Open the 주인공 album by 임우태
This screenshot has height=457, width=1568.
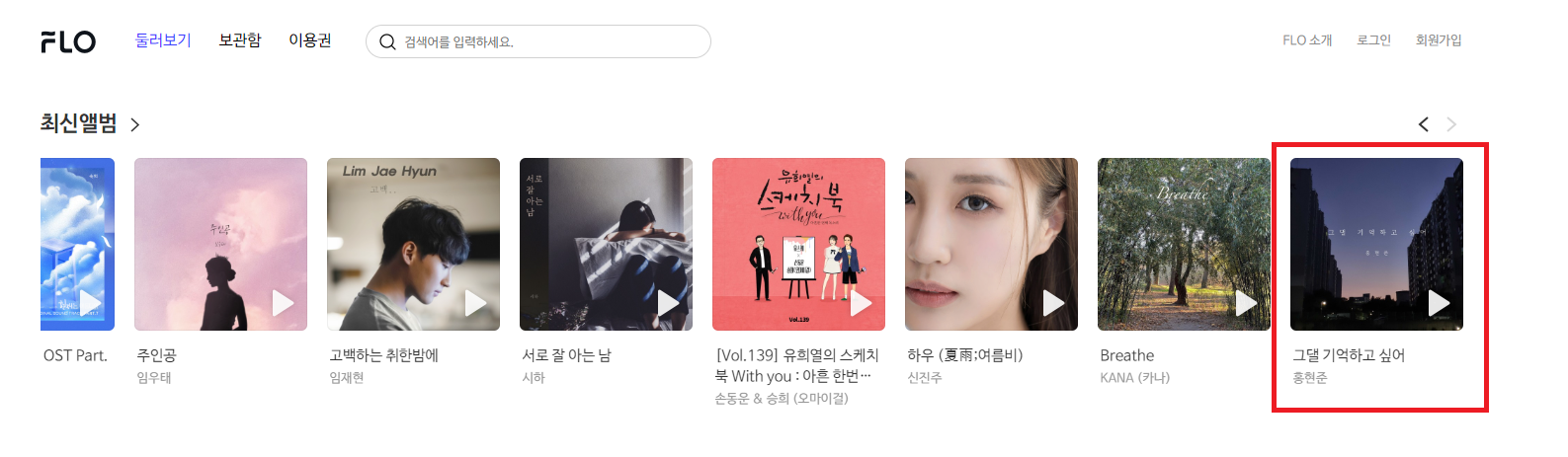tap(220, 244)
